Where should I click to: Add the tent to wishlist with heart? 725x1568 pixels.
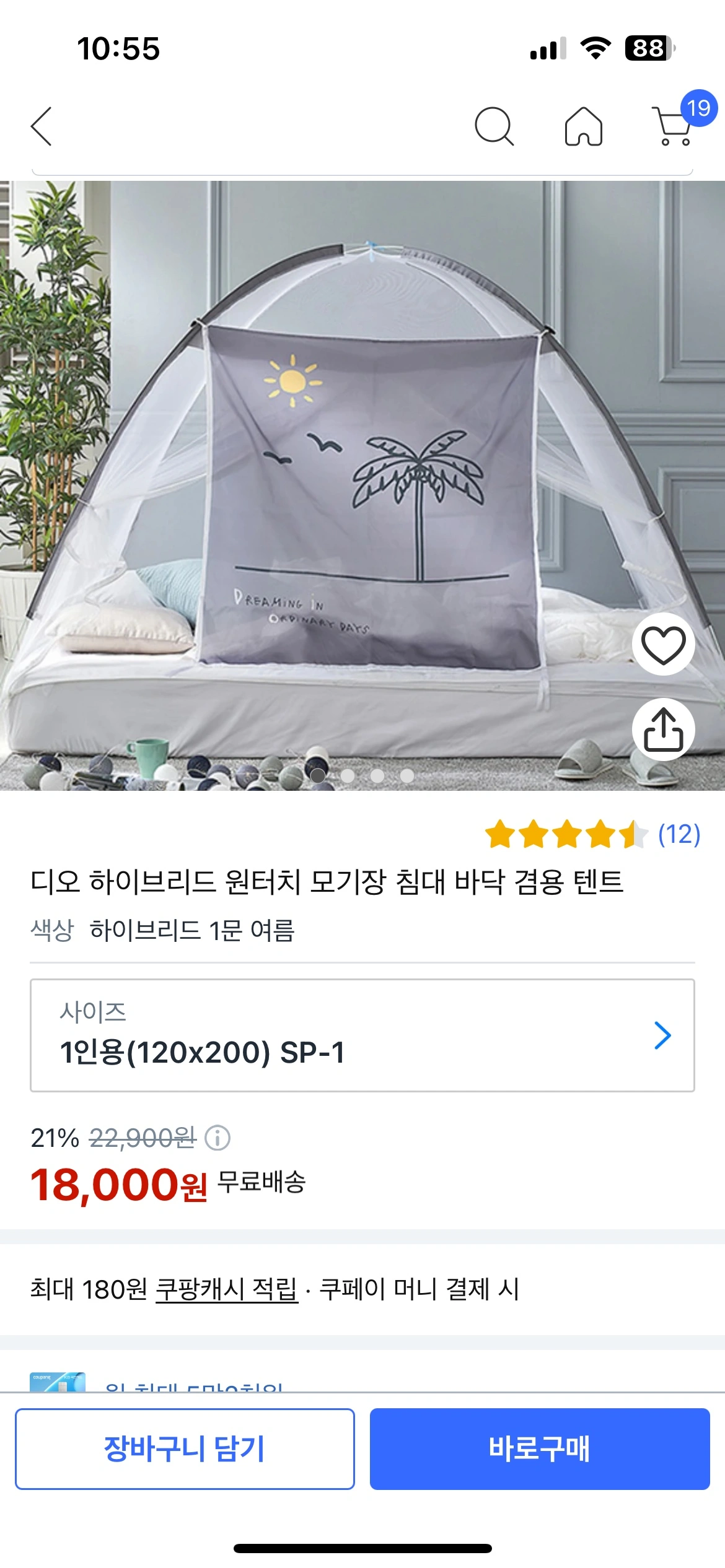(x=663, y=644)
